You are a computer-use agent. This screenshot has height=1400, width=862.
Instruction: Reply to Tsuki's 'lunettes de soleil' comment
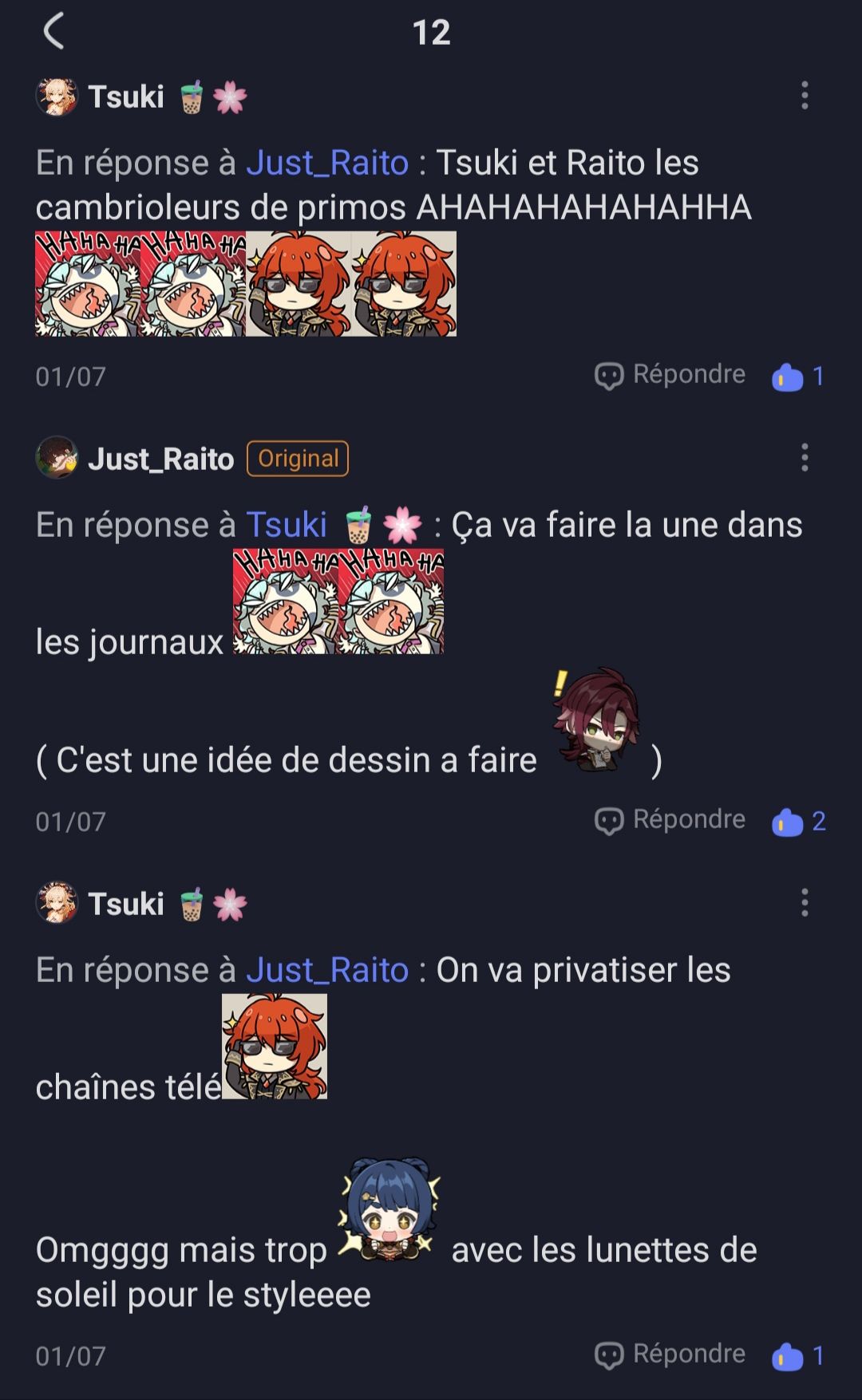[670, 1355]
